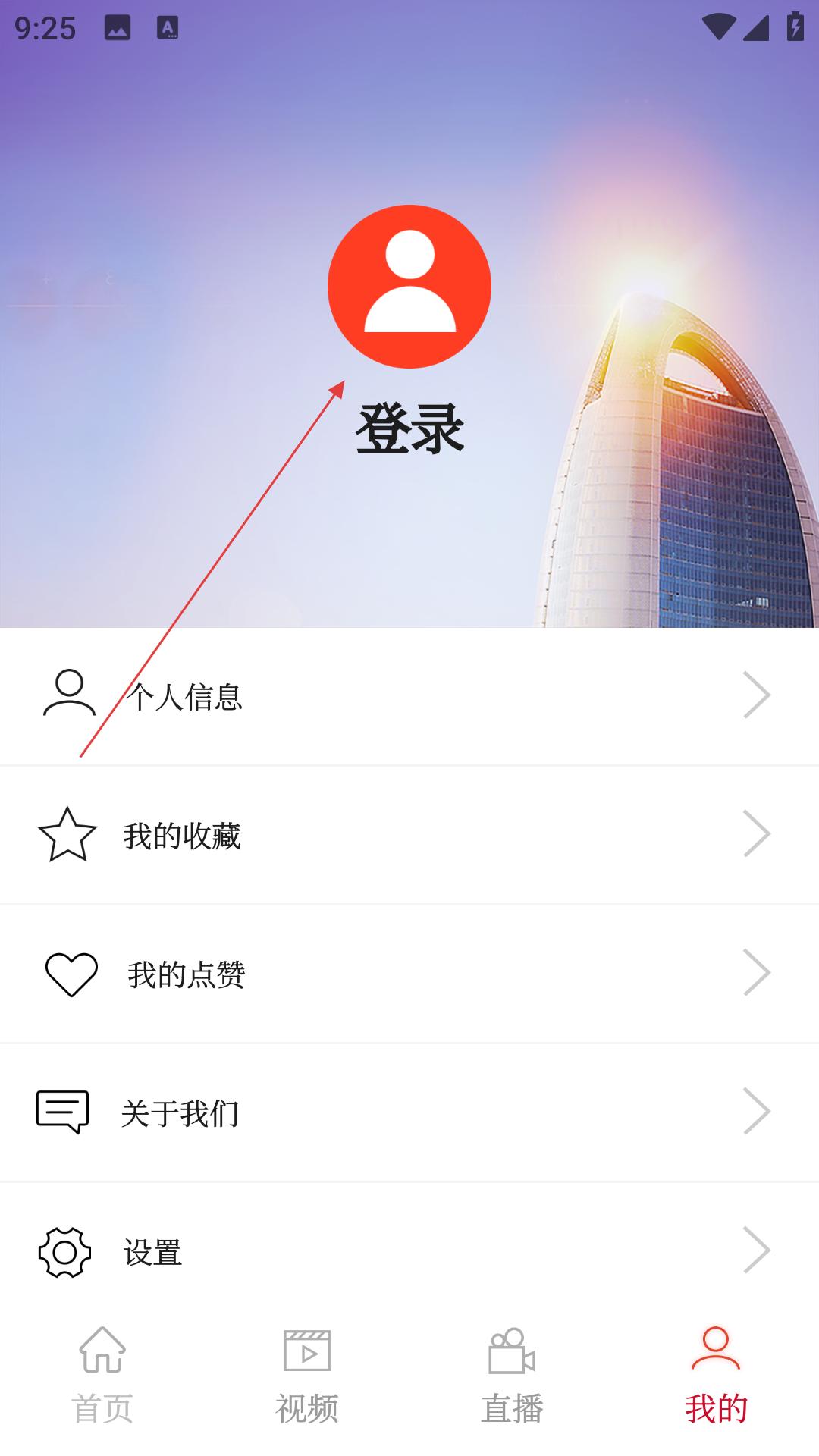Screen dimensions: 819x1456
Task: Tap 登录 to log in
Action: (x=409, y=428)
